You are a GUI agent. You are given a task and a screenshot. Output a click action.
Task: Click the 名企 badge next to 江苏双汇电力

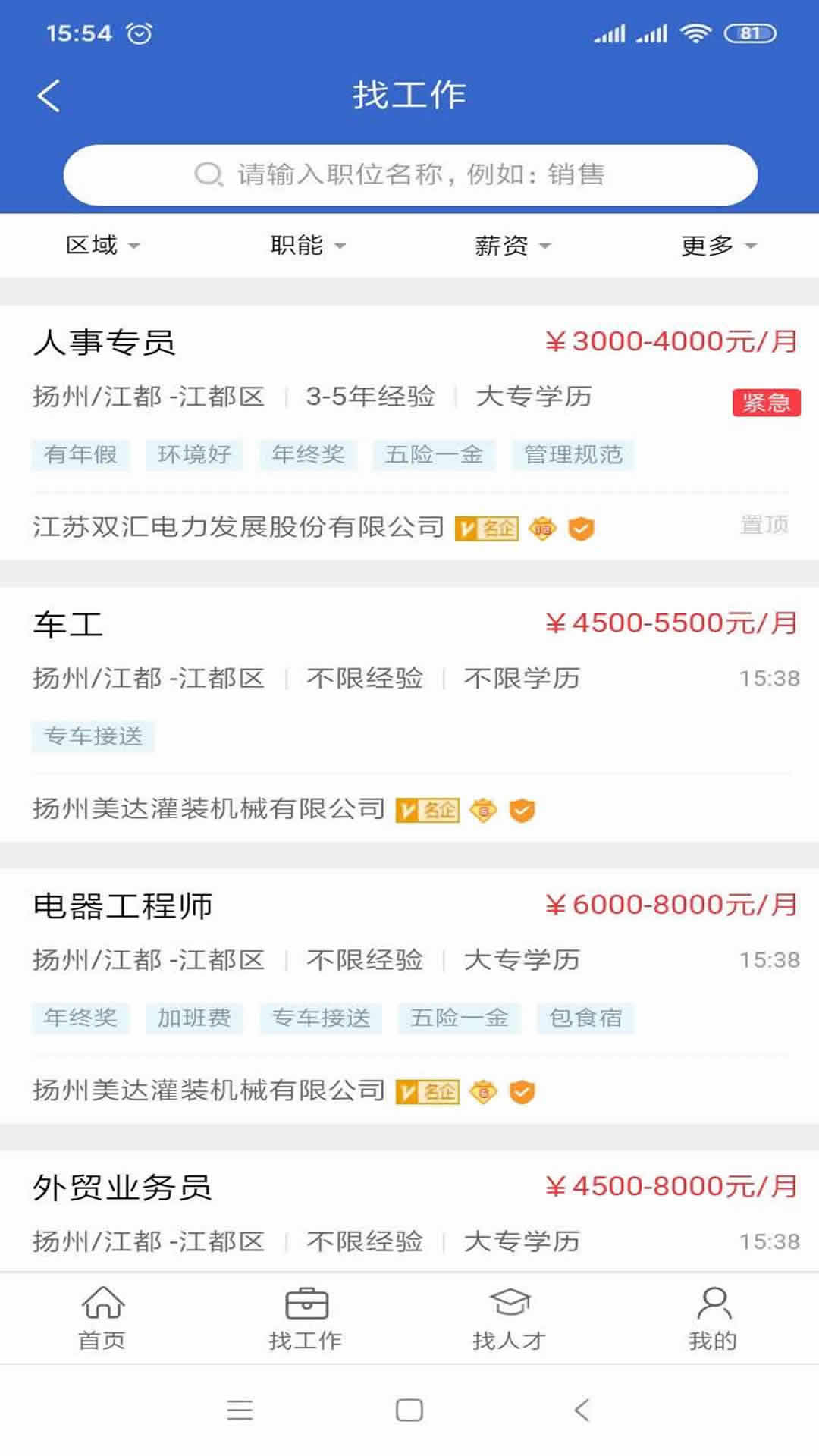(486, 529)
